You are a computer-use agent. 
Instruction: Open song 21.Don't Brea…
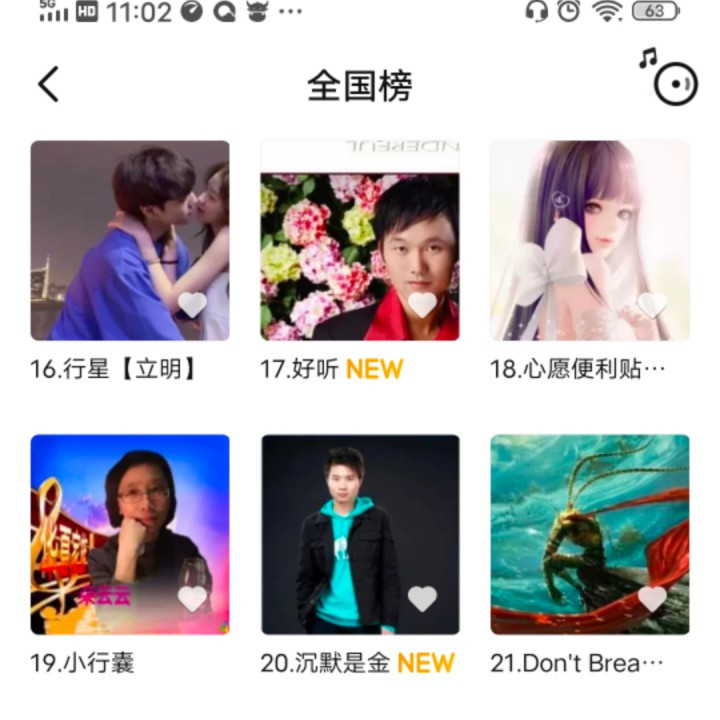point(590,534)
